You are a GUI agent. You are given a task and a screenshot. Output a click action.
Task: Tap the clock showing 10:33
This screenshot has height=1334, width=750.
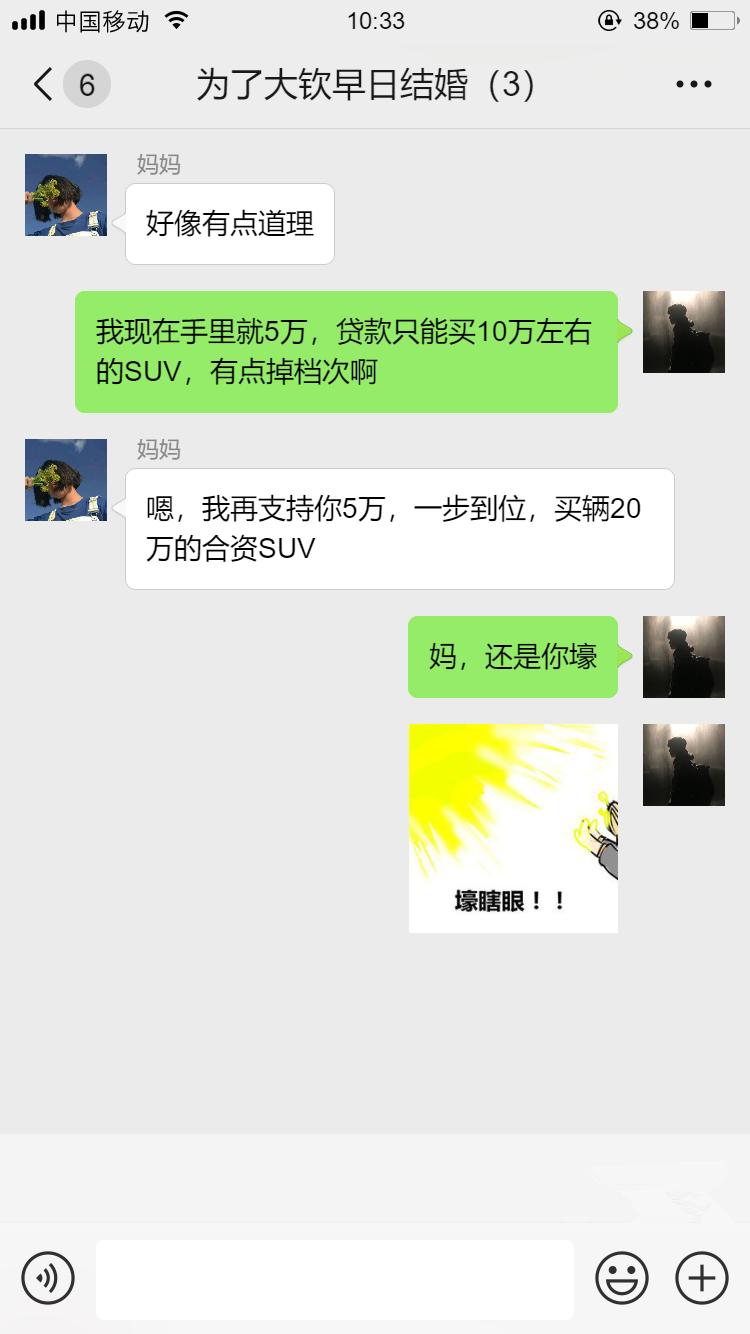pyautogui.click(x=374, y=20)
